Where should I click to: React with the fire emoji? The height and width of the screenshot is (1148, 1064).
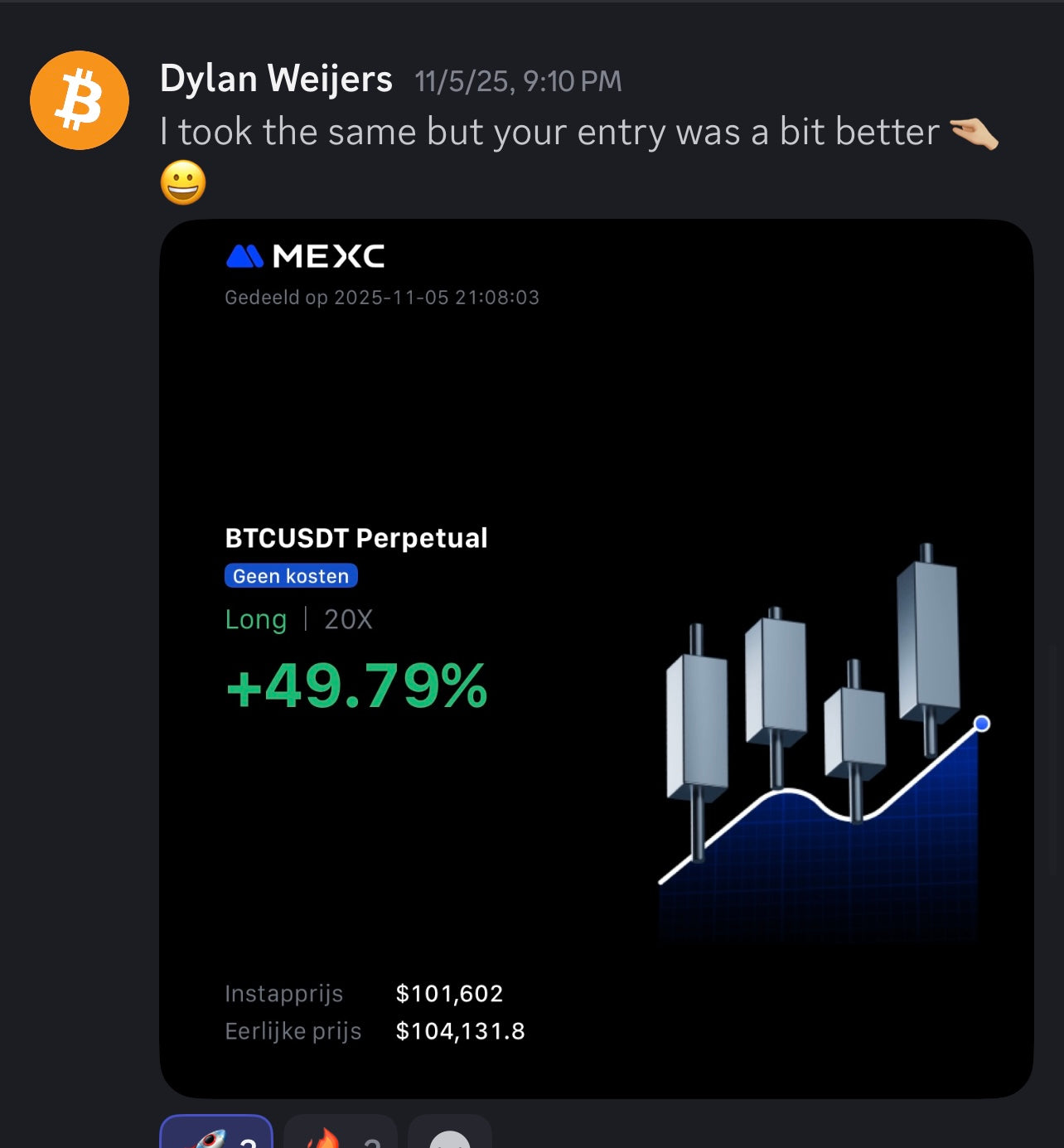click(340, 1136)
